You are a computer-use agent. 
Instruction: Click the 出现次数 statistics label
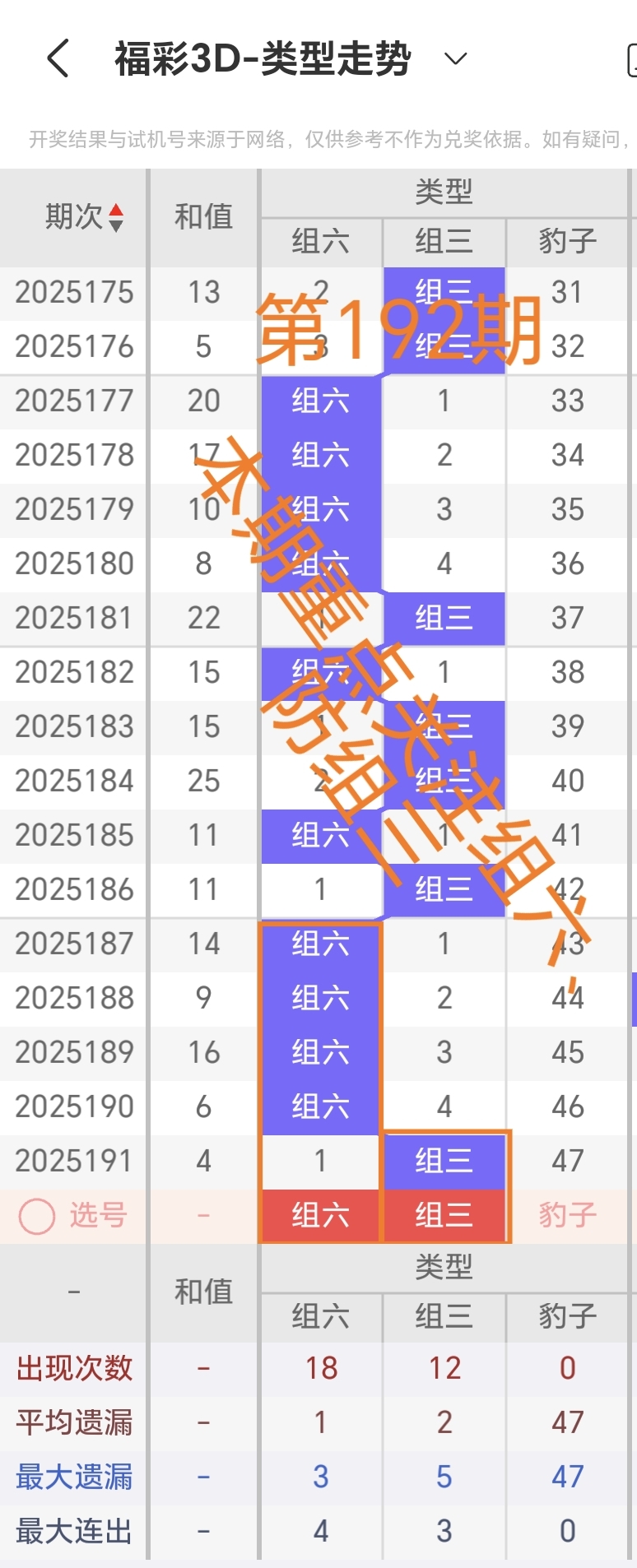[x=73, y=1366]
